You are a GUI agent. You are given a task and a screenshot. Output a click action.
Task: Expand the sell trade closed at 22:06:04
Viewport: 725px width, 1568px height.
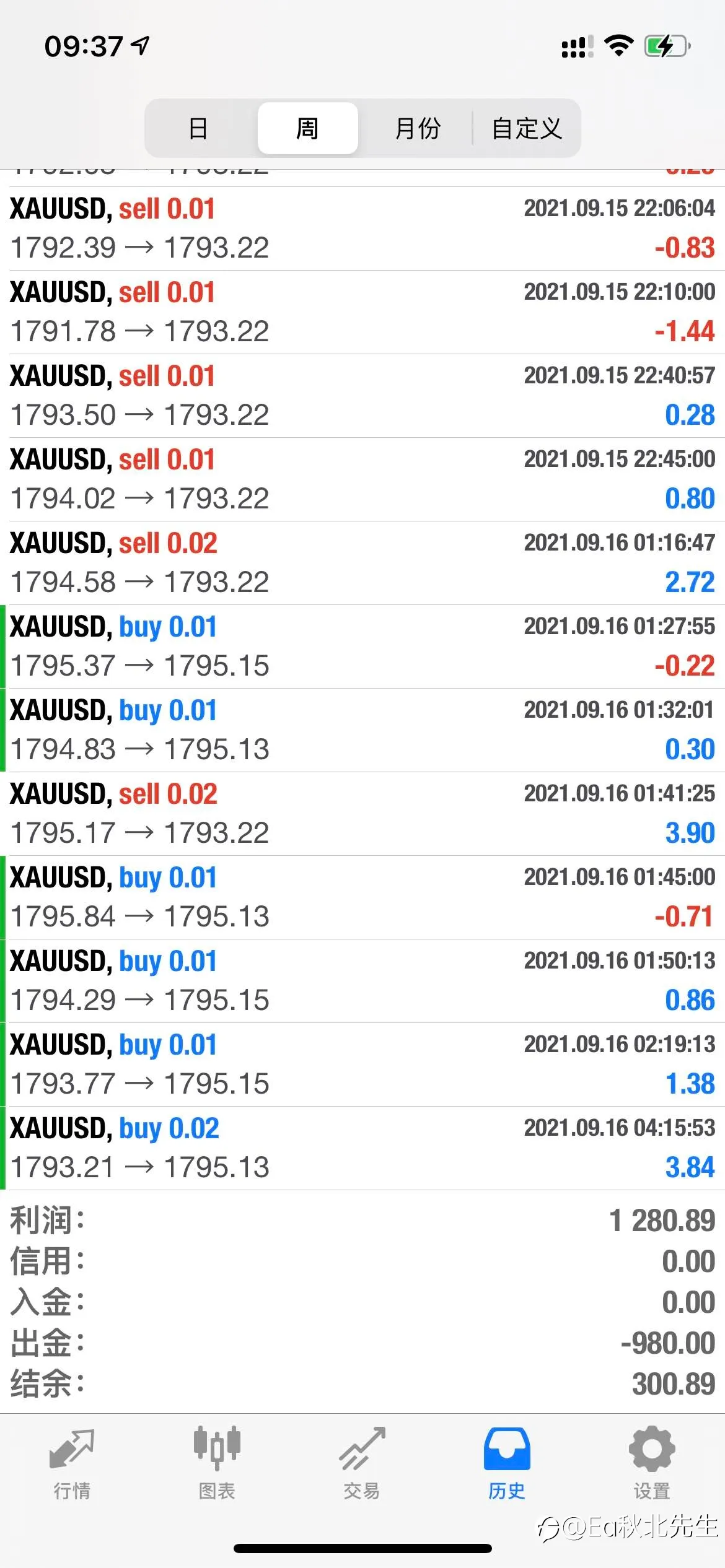[x=362, y=229]
